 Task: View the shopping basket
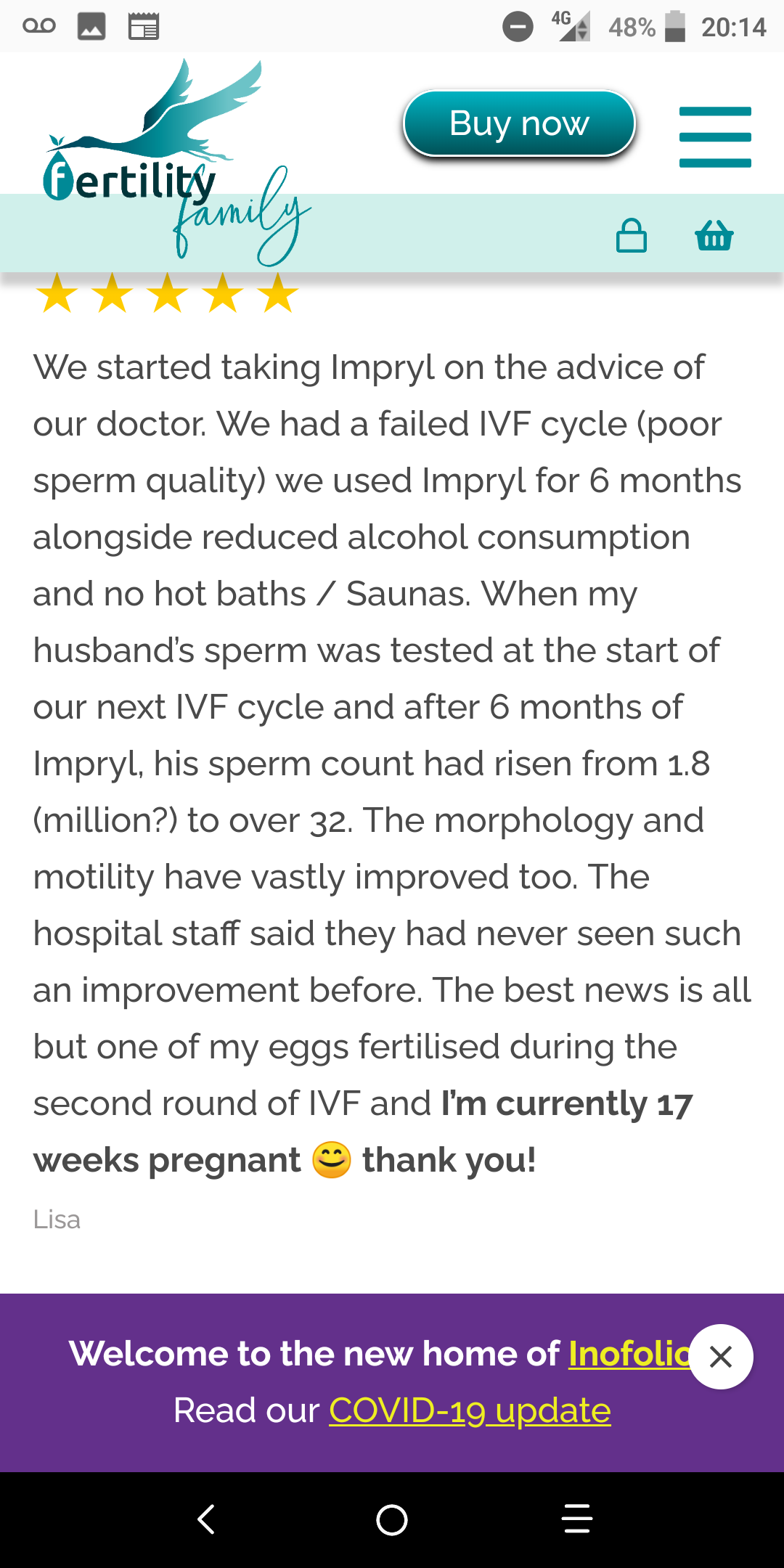point(714,236)
